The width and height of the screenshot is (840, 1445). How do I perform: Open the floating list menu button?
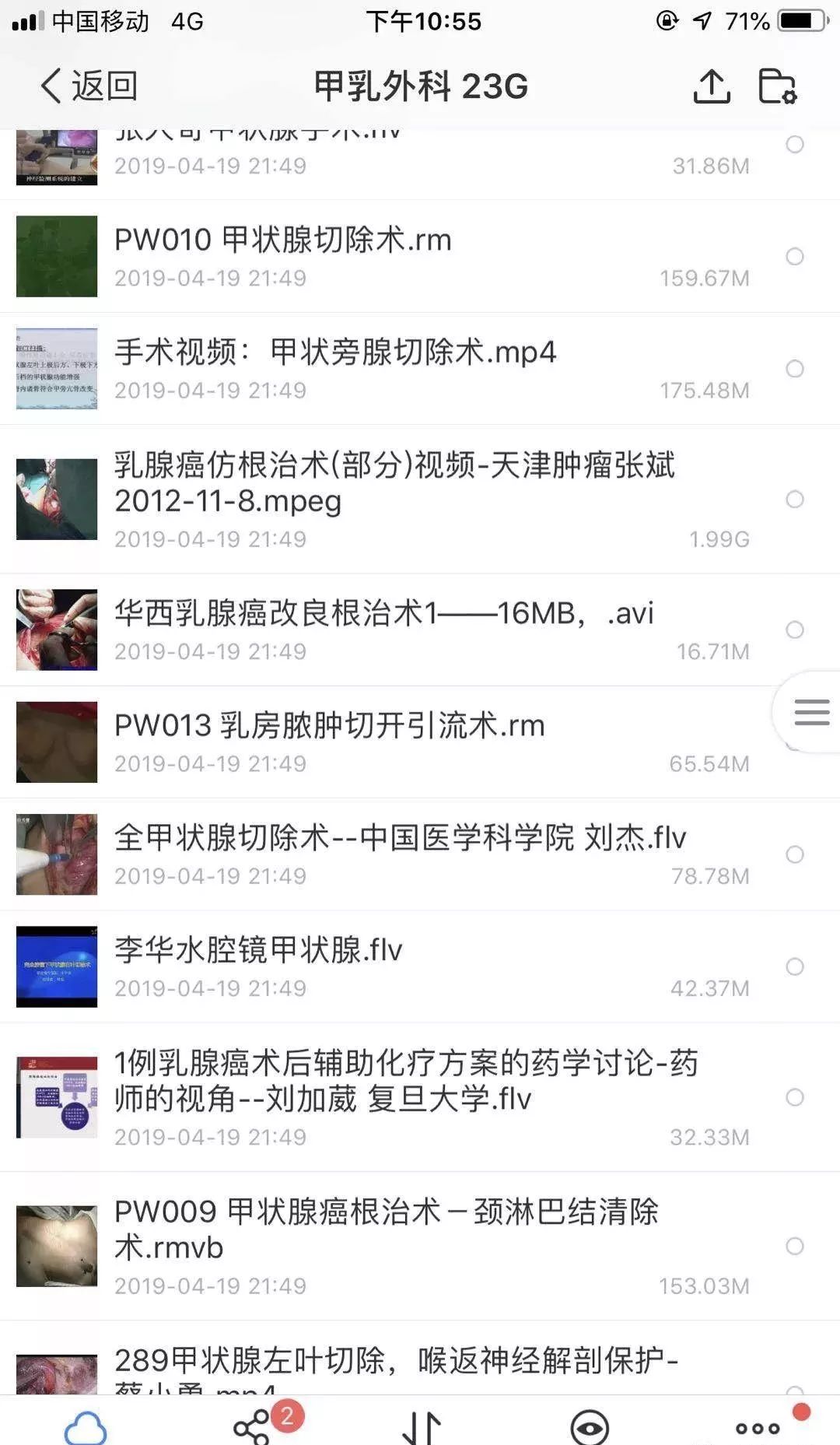tap(811, 712)
